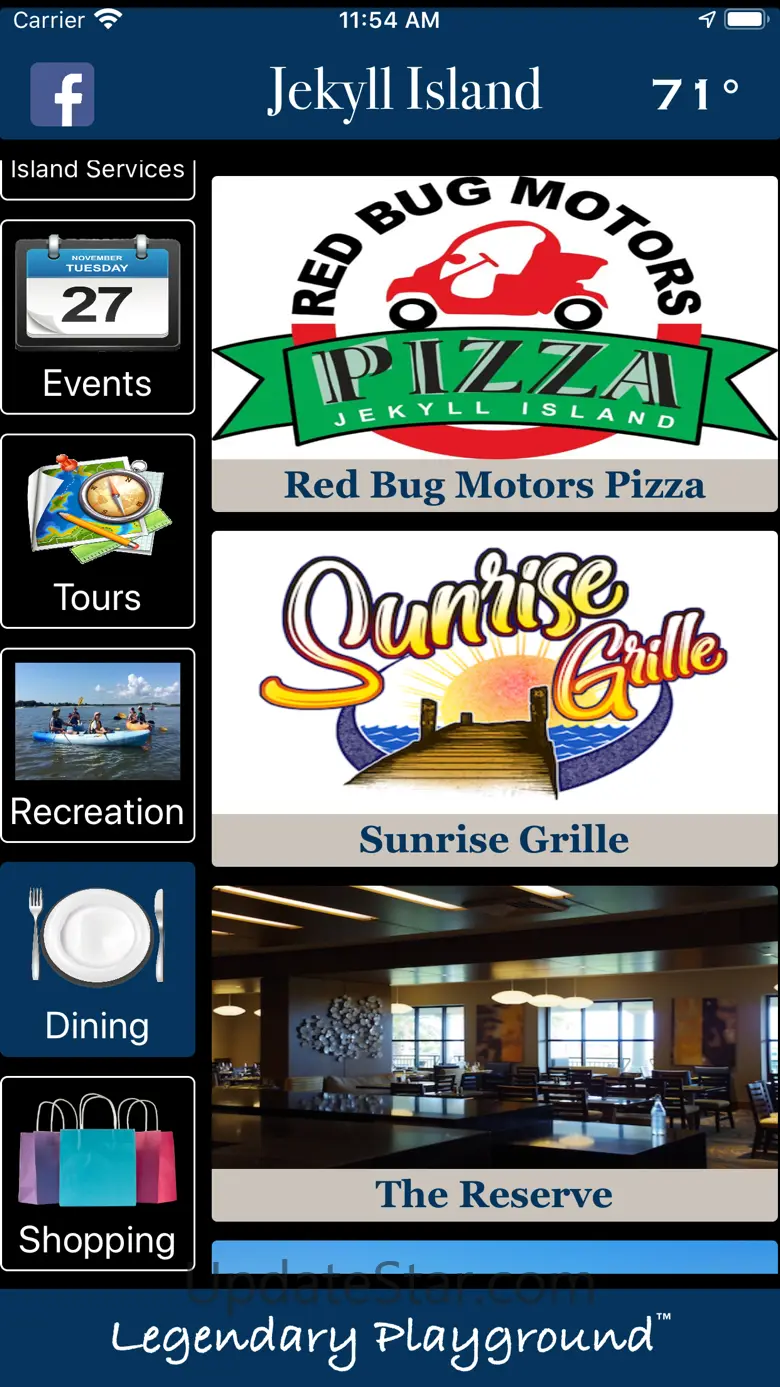Select the Dining category
The height and width of the screenshot is (1387, 780).
pyautogui.click(x=97, y=959)
